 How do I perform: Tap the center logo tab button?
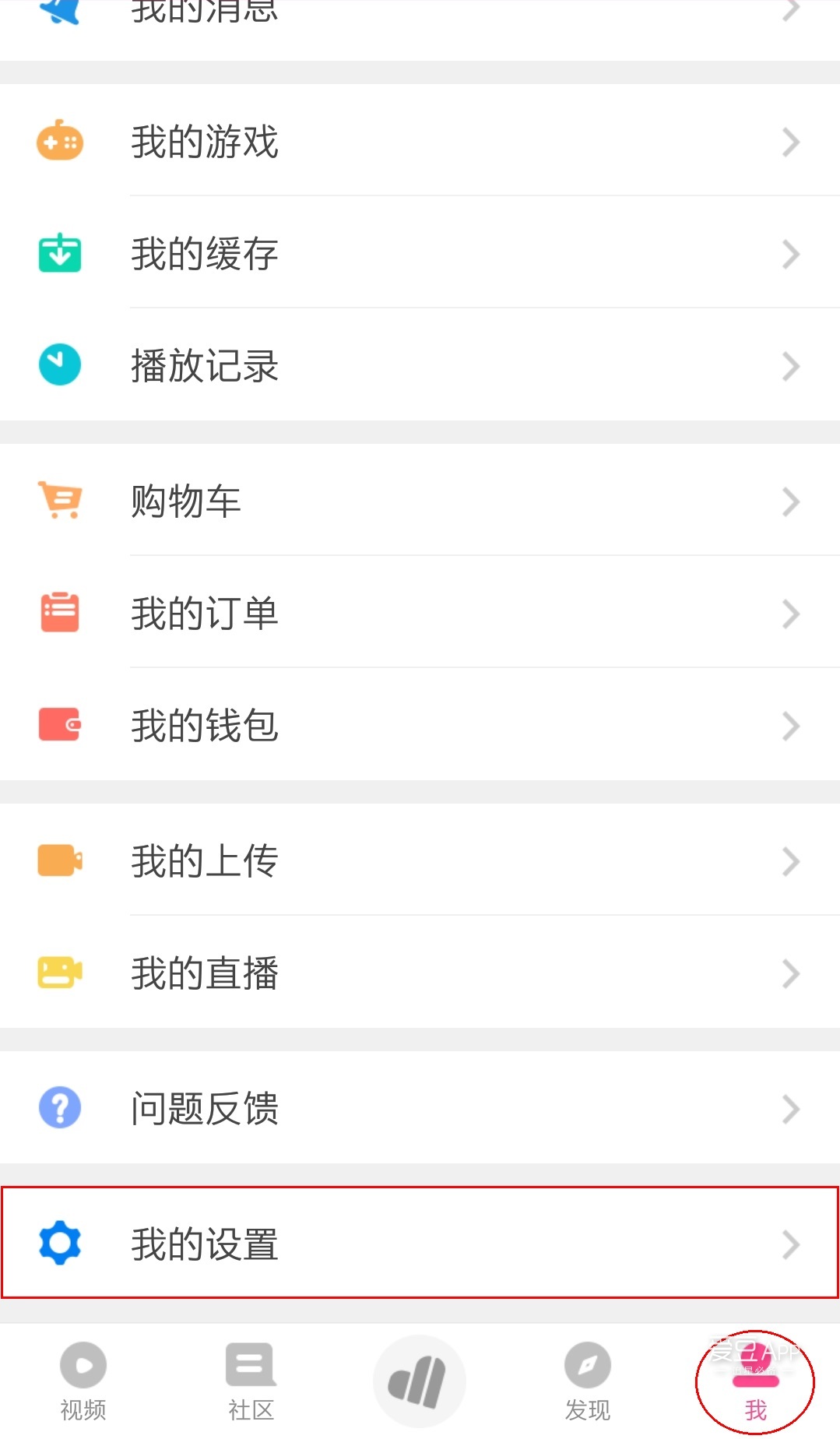coord(420,1381)
